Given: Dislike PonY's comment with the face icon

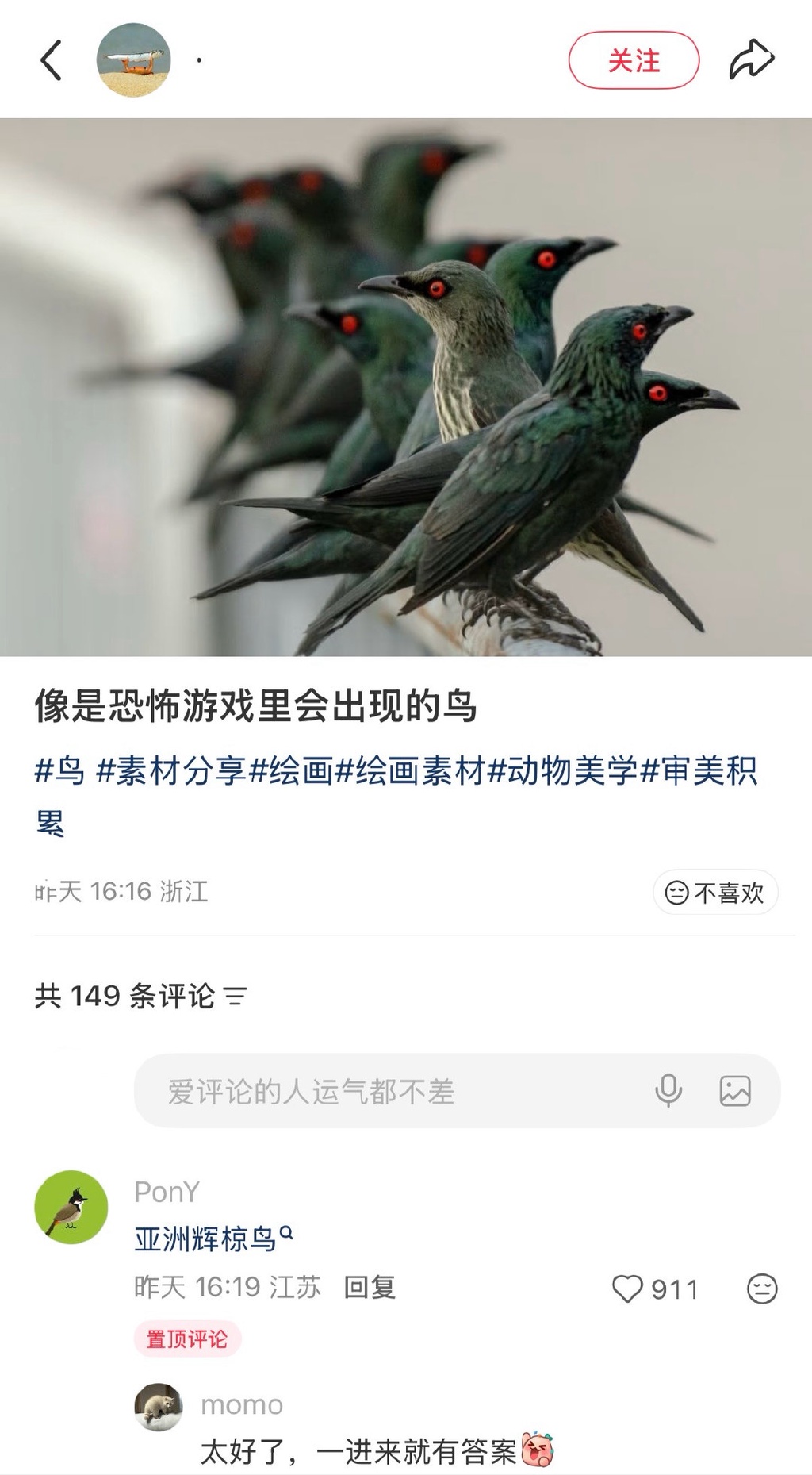Looking at the screenshot, I should (762, 1289).
